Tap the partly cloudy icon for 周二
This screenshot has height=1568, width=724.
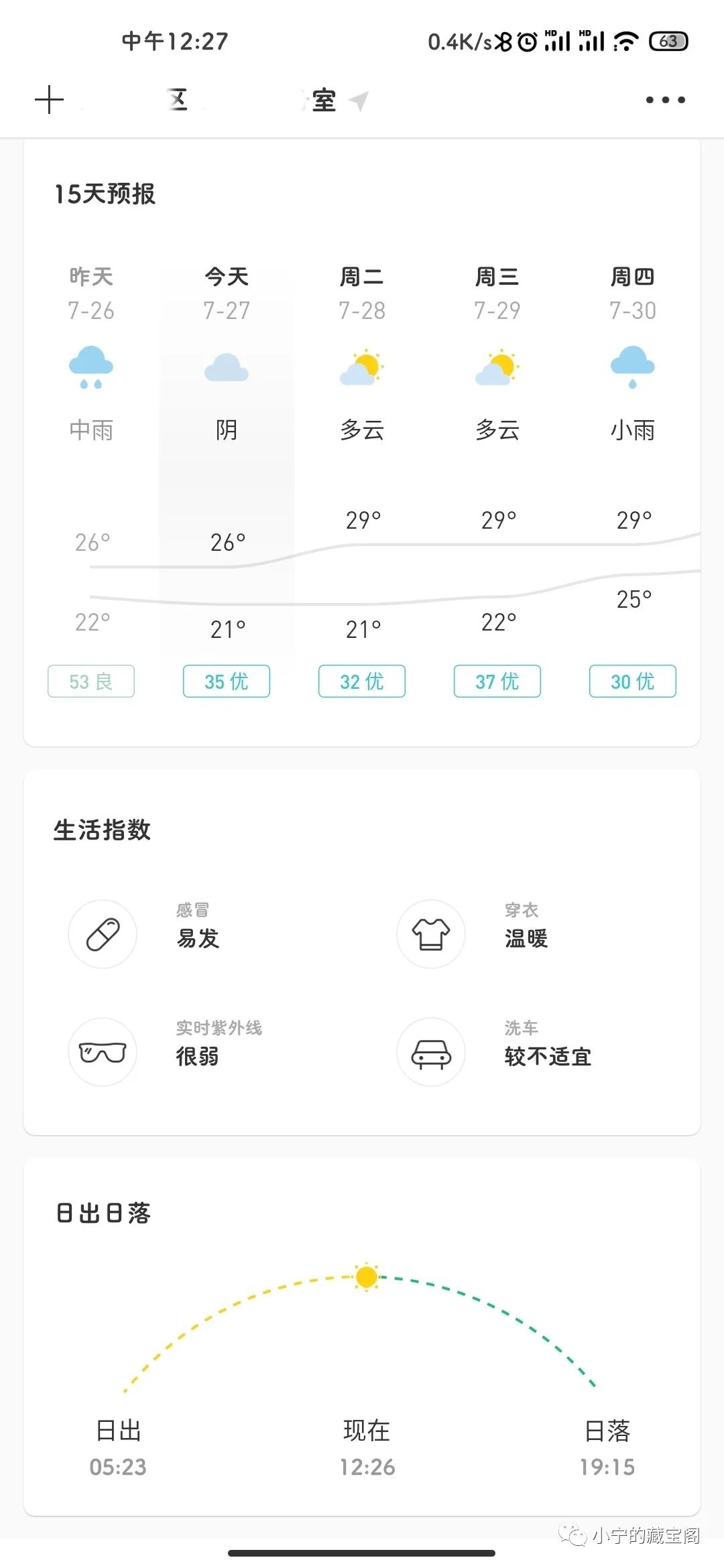(362, 367)
